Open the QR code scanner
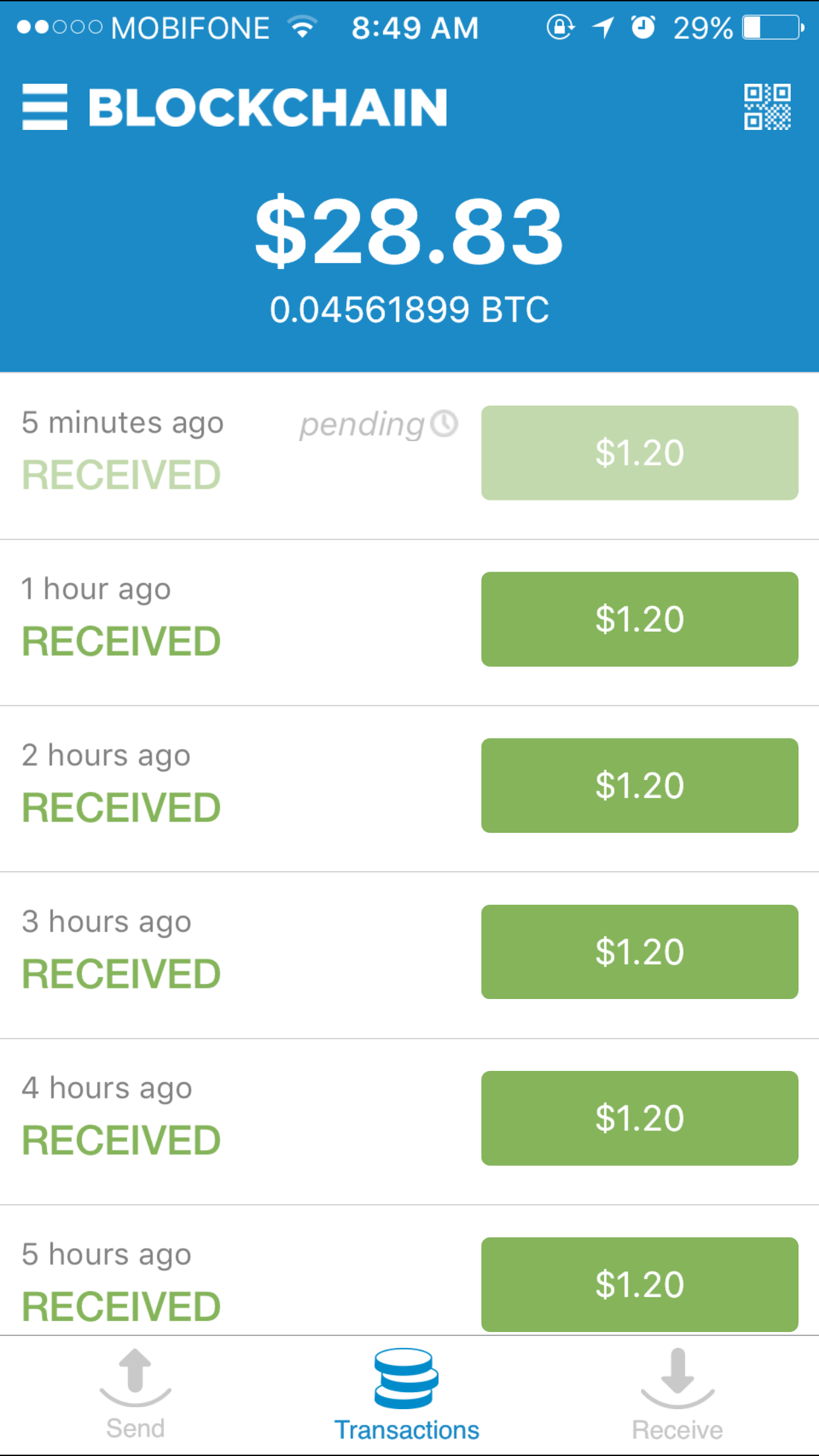Image resolution: width=819 pixels, height=1456 pixels. click(768, 107)
